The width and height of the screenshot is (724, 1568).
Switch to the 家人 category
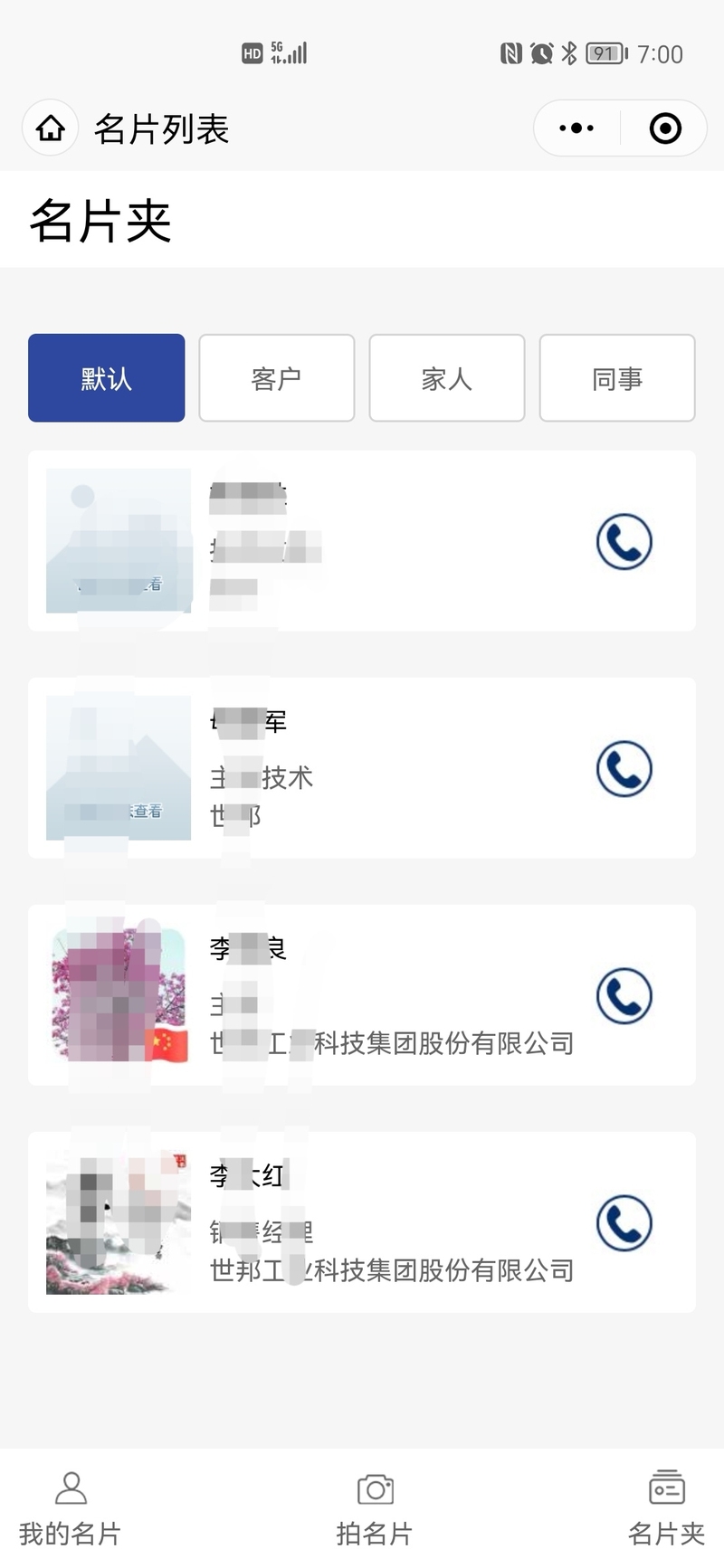pyautogui.click(x=447, y=378)
